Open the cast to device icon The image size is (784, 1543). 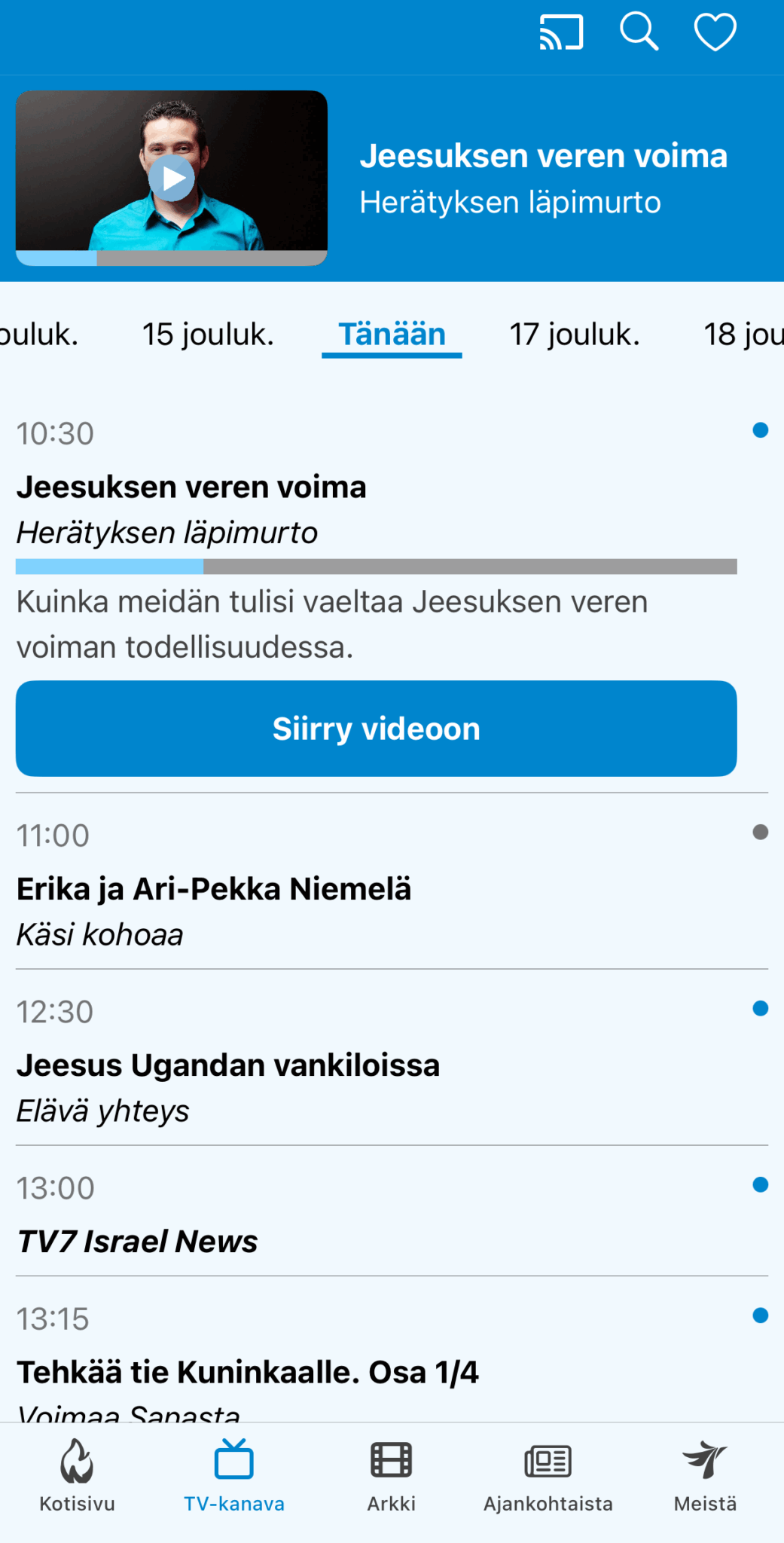click(x=561, y=33)
